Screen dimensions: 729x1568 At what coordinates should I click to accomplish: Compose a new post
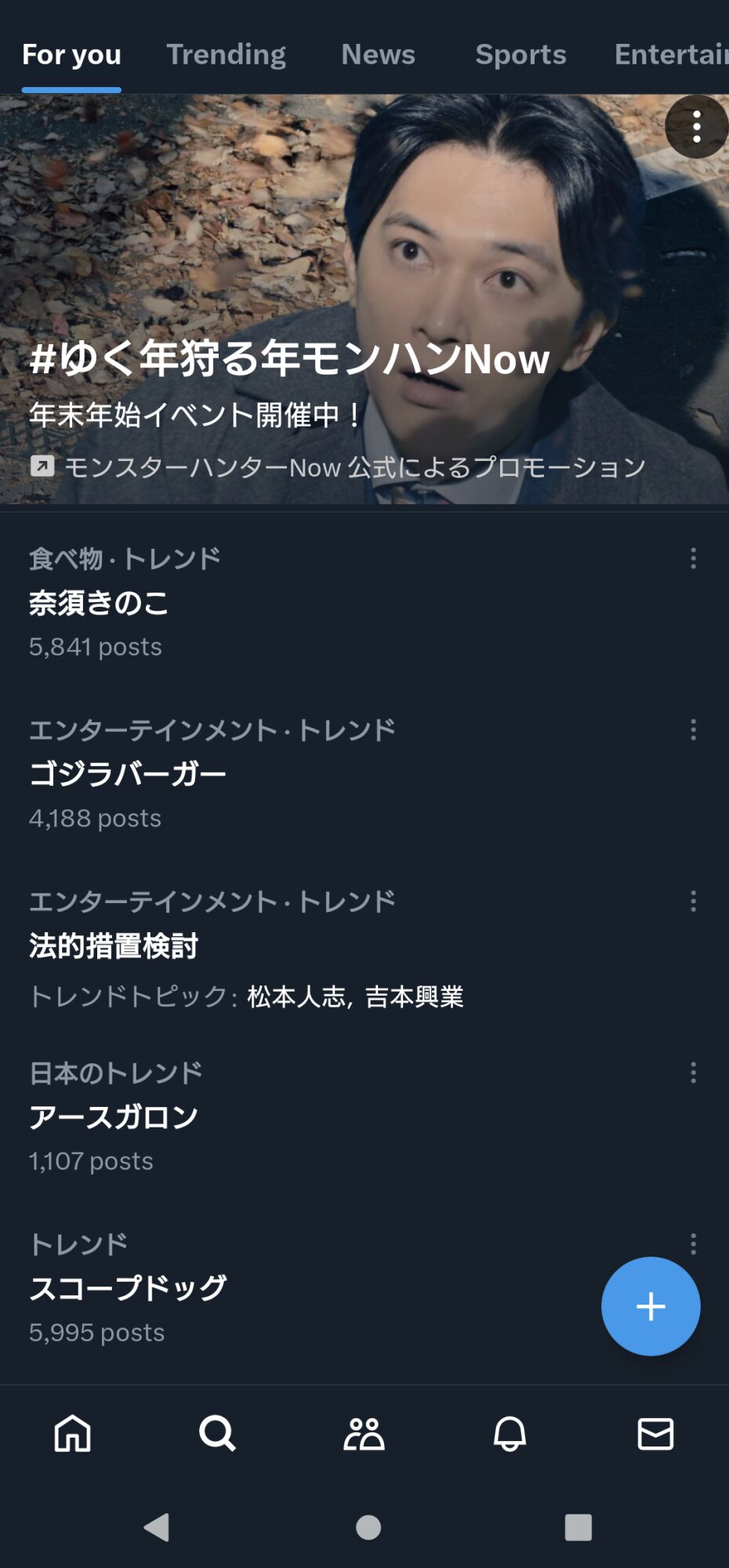pyautogui.click(x=651, y=1306)
